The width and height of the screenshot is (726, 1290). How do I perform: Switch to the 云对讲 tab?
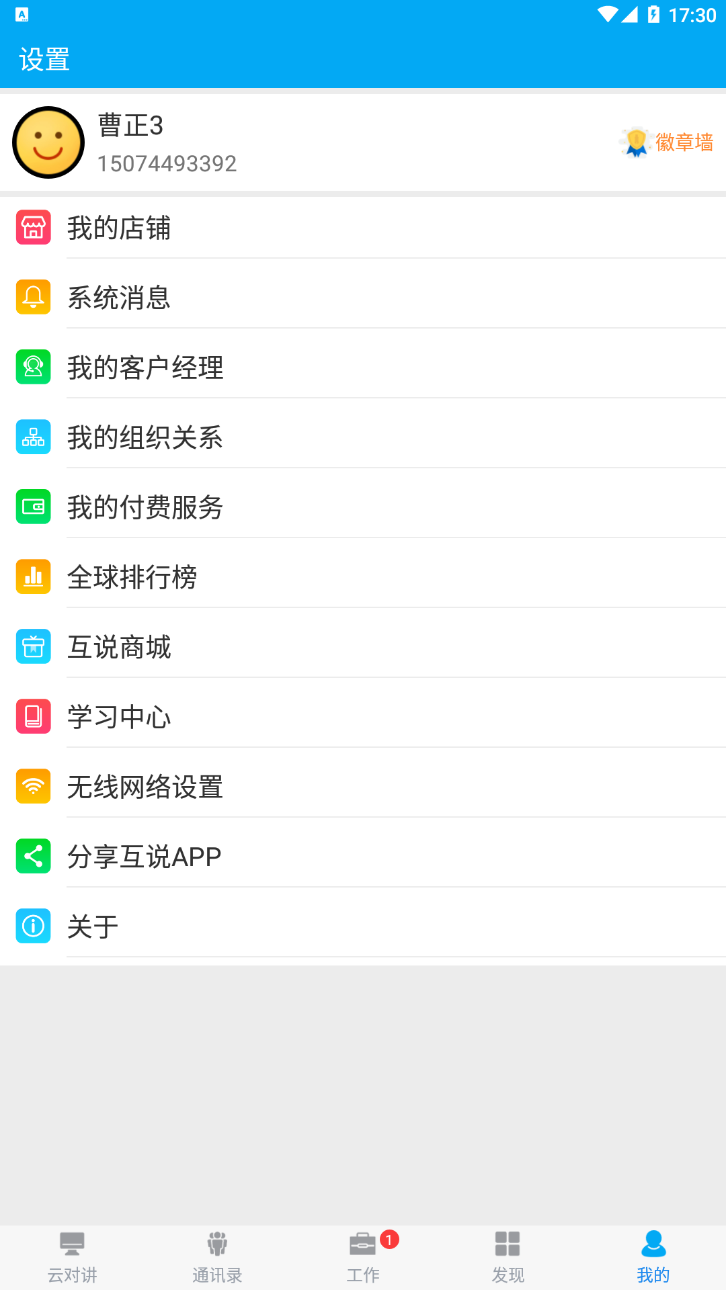click(71, 1256)
